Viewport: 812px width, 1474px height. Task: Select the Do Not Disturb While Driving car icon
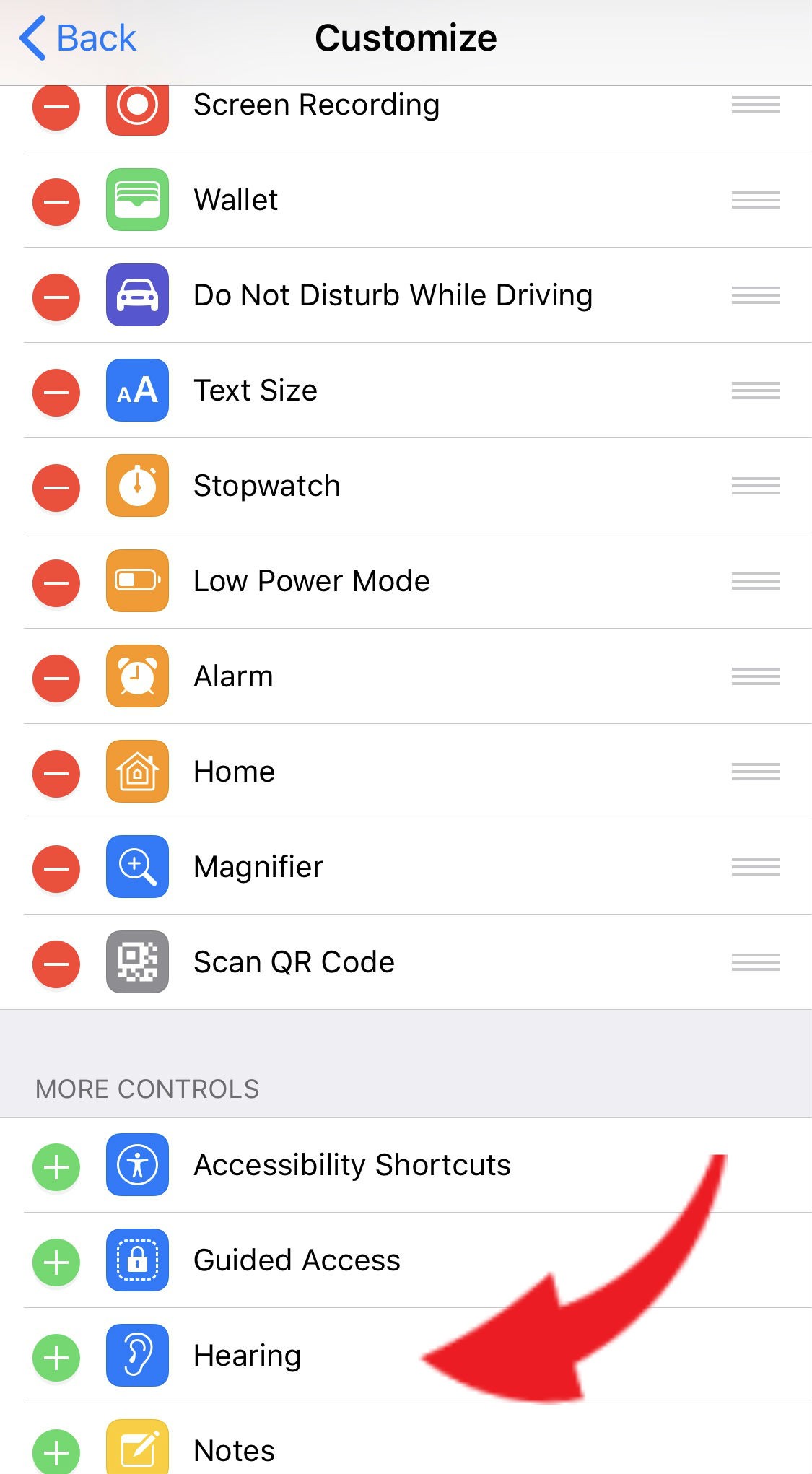click(x=137, y=296)
